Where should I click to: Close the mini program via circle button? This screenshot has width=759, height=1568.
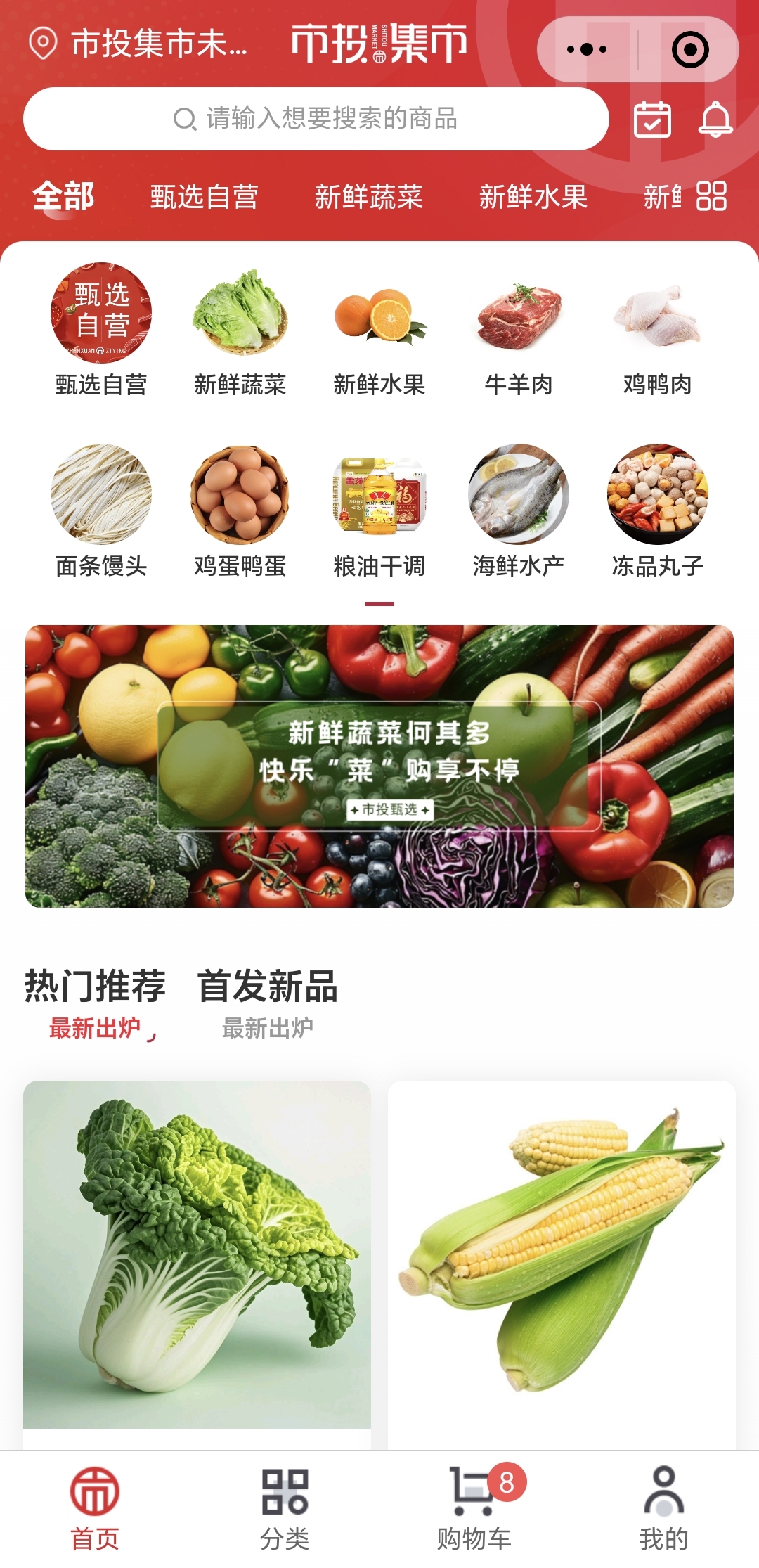(689, 49)
